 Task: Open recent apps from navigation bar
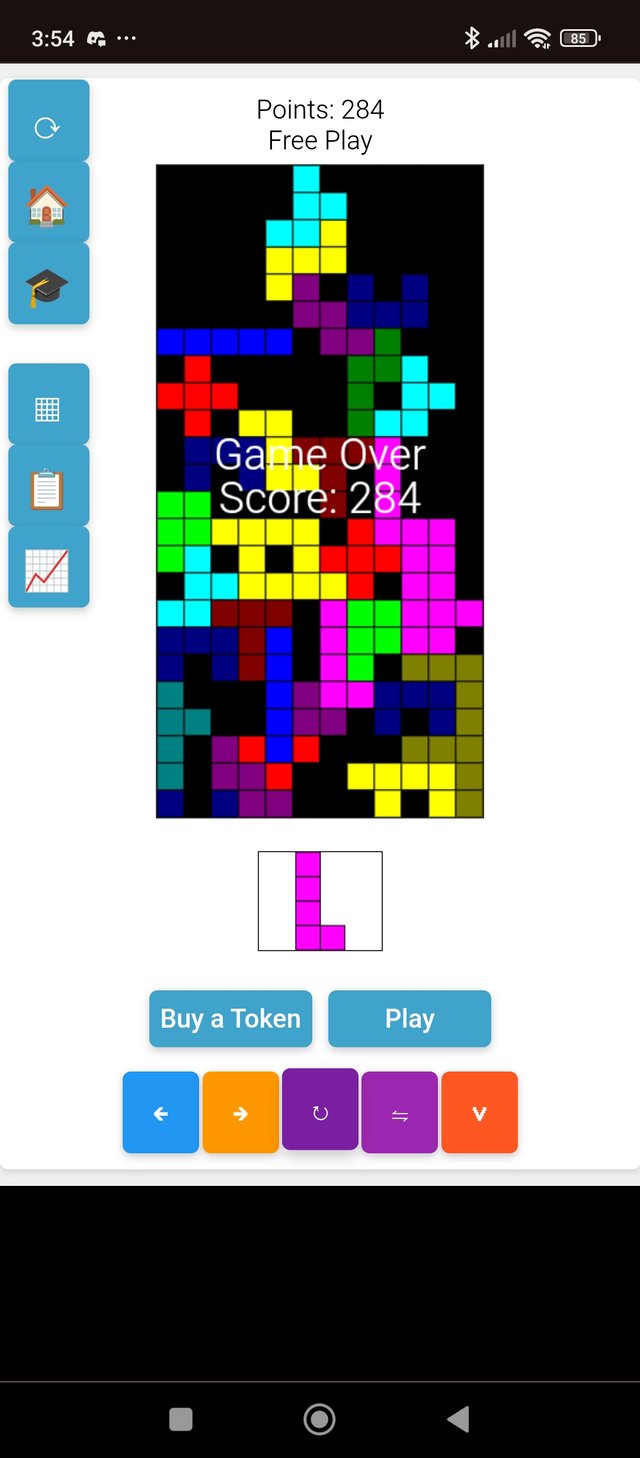click(181, 1418)
